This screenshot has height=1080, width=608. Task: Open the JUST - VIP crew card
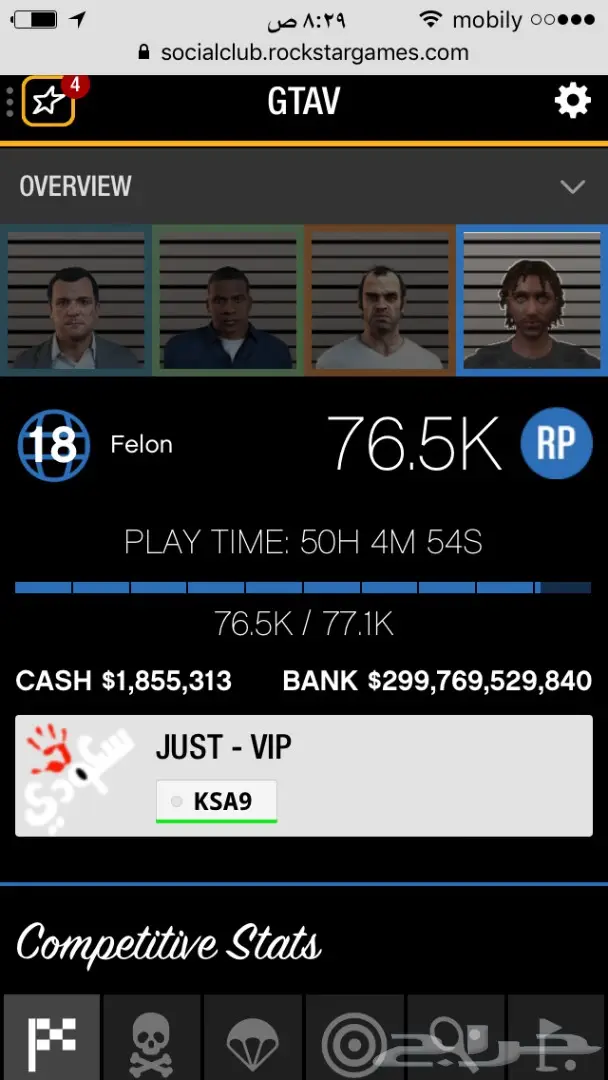303,775
